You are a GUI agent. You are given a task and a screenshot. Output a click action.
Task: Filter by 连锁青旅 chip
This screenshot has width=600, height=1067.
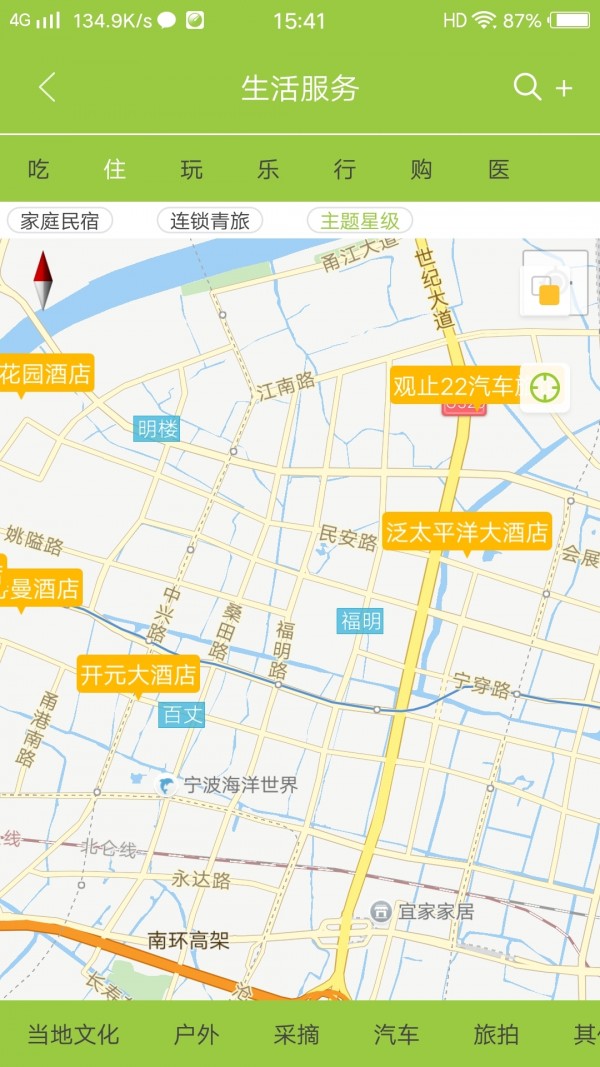[x=210, y=221]
